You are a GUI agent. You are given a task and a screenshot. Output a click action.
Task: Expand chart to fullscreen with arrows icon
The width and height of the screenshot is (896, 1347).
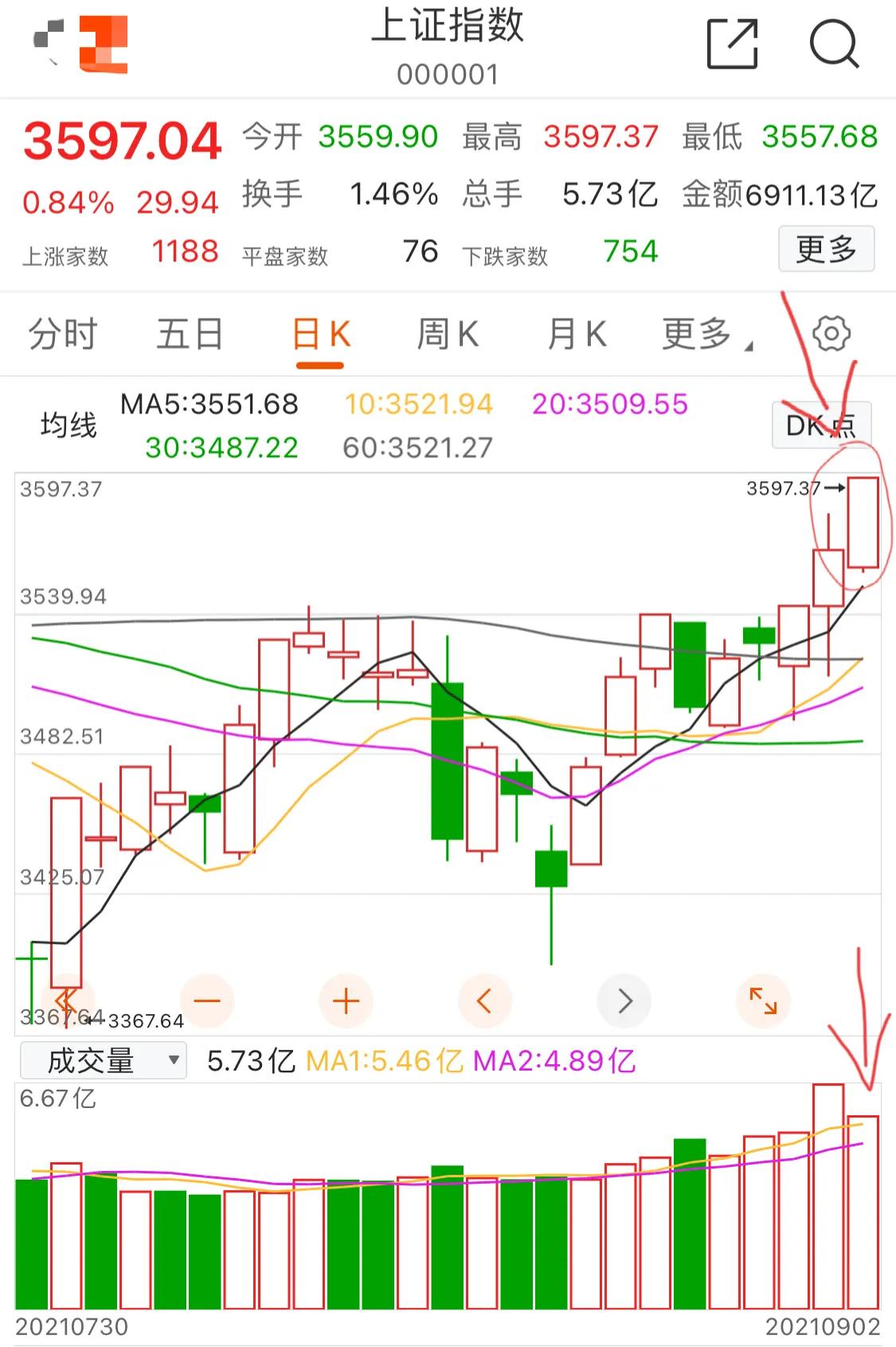pyautogui.click(x=764, y=1000)
